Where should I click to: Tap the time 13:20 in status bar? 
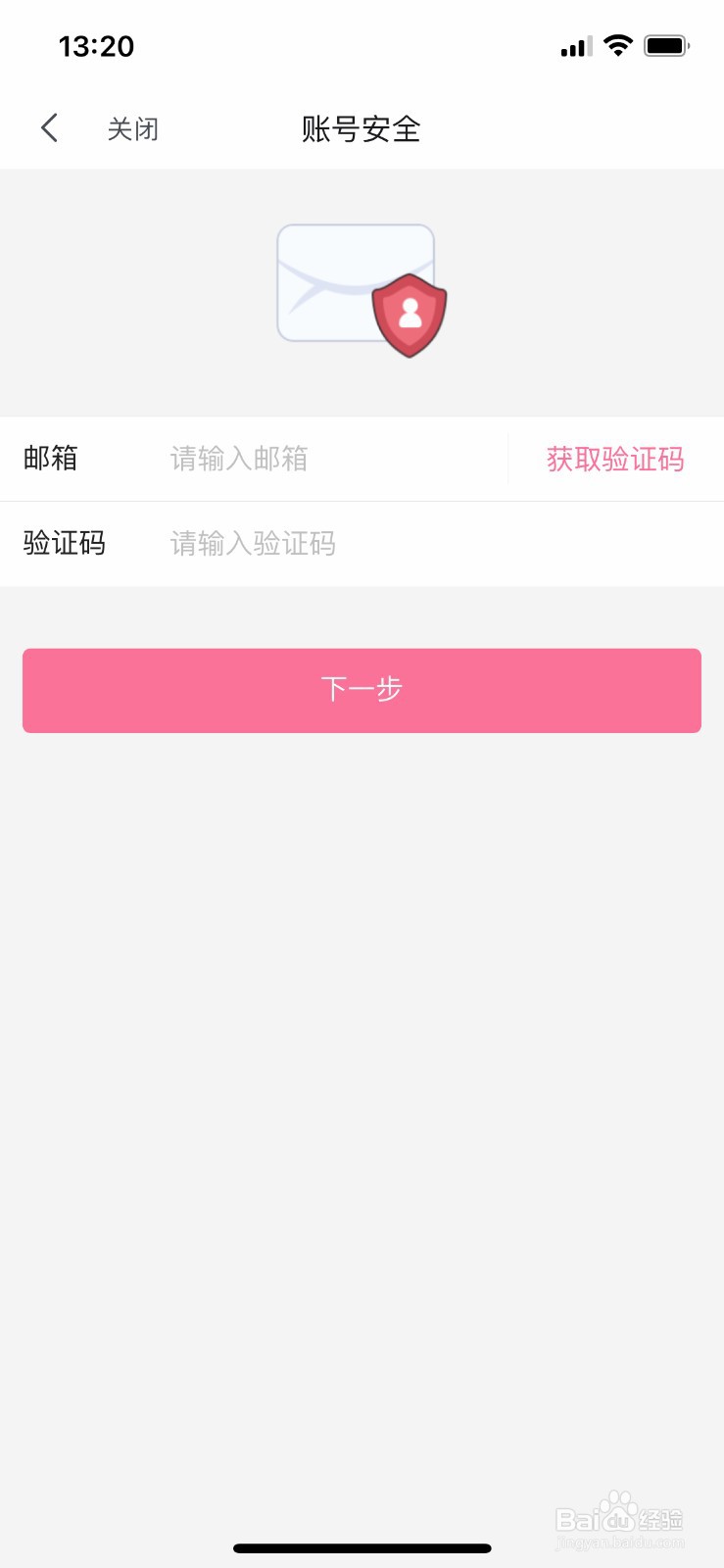coord(96,45)
